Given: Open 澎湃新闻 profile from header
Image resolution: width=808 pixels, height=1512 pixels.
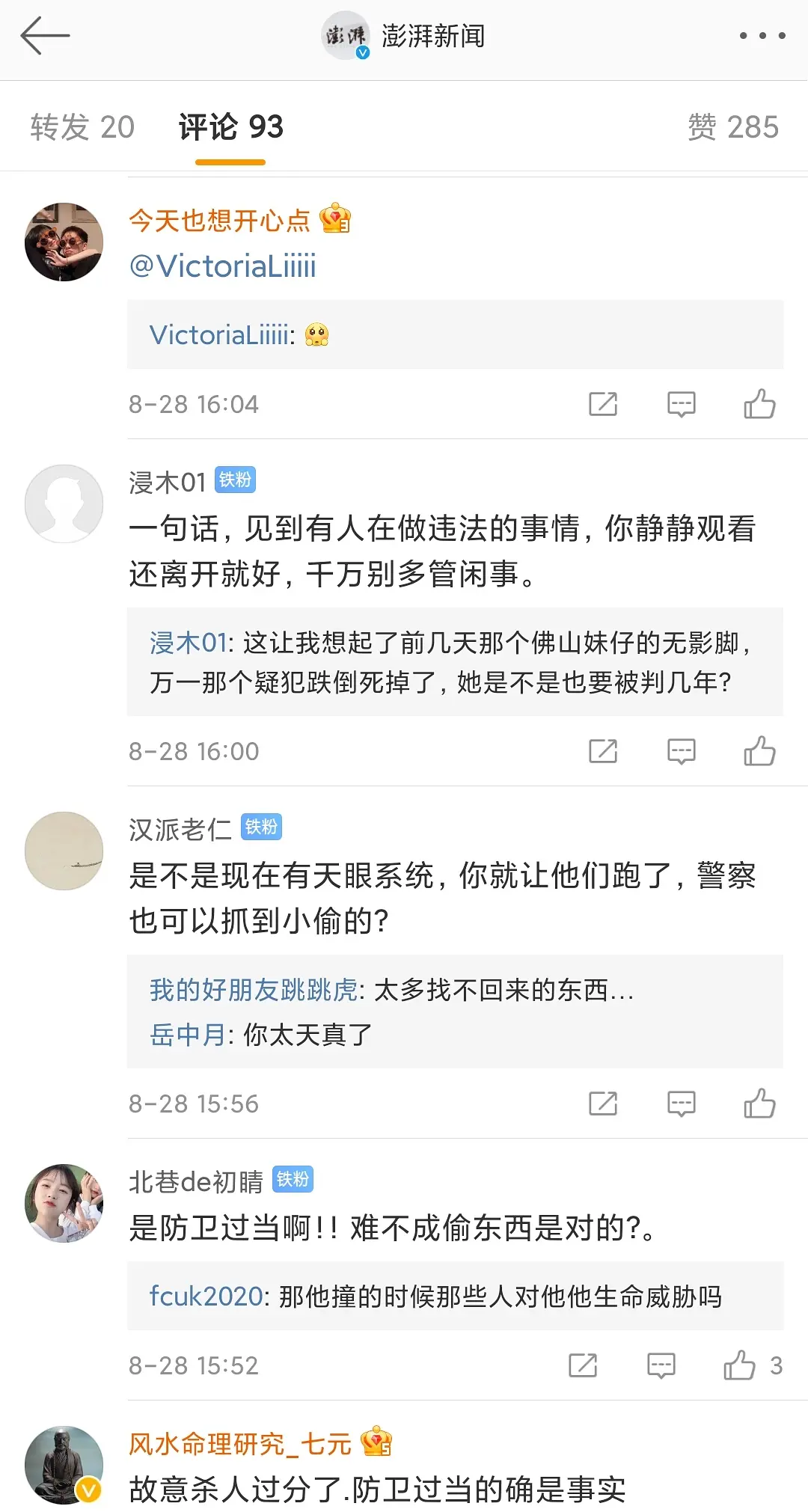Looking at the screenshot, I should (x=404, y=36).
